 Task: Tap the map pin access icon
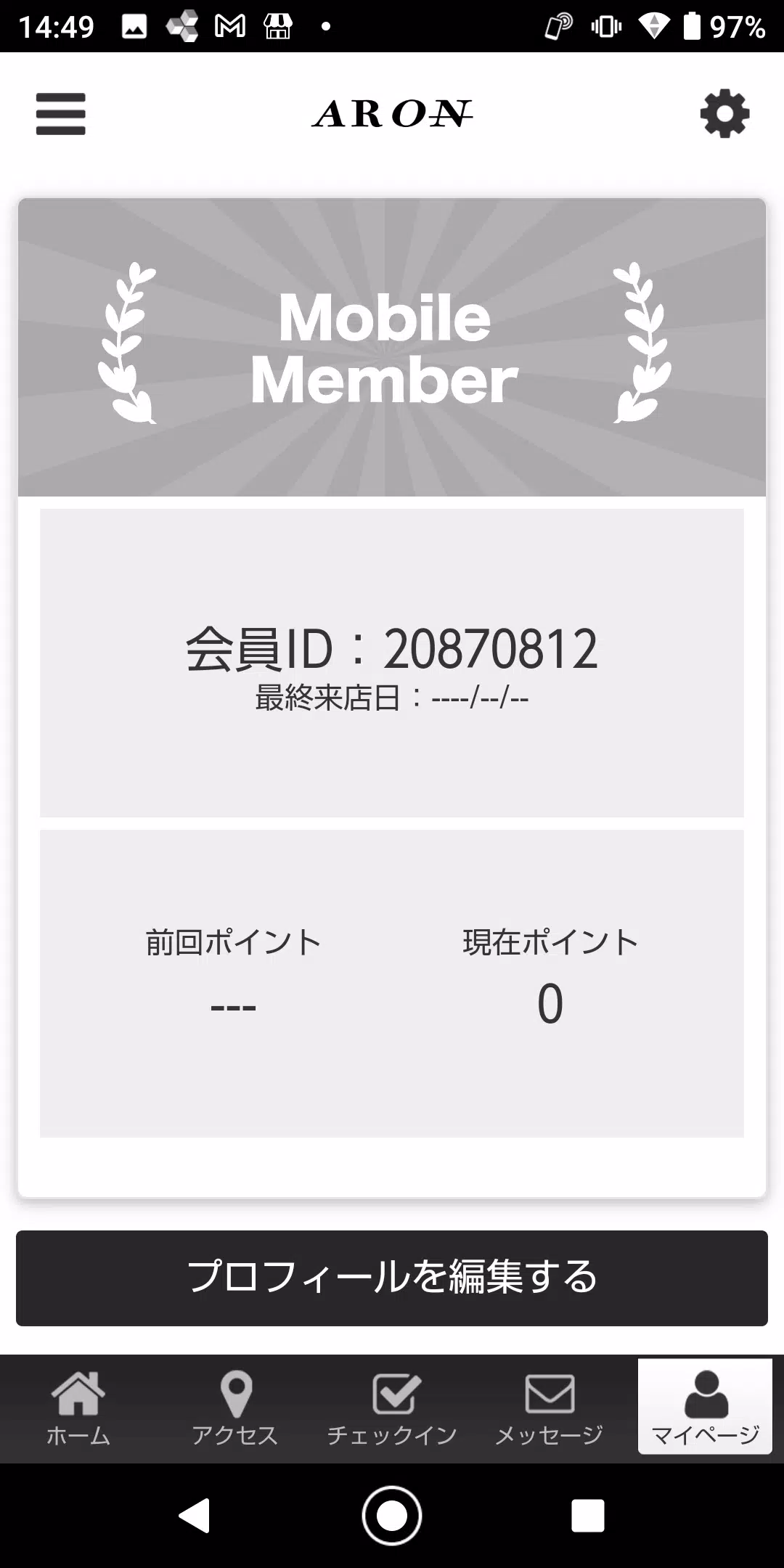point(235,1390)
